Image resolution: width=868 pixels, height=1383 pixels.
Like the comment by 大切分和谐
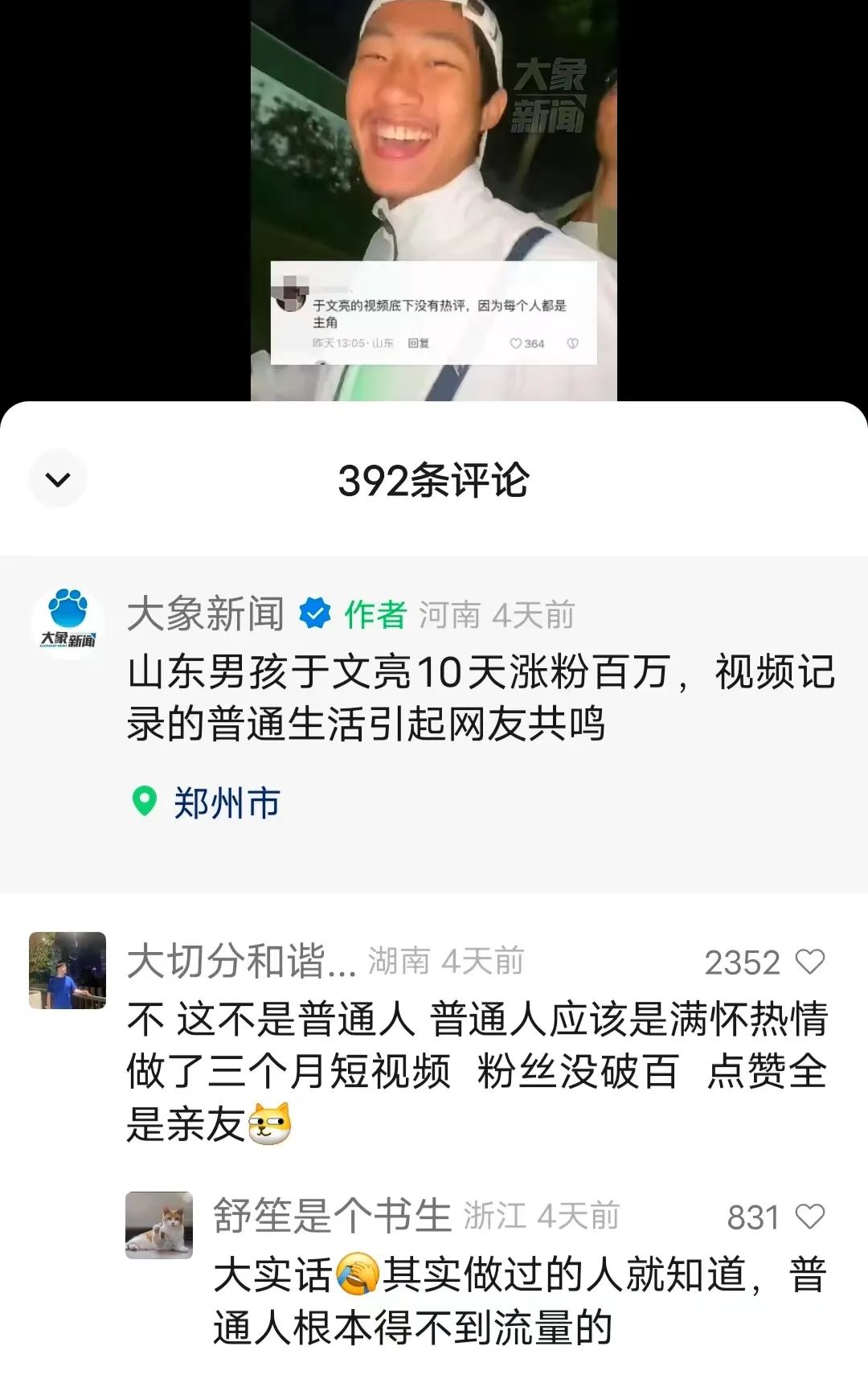pos(809,962)
